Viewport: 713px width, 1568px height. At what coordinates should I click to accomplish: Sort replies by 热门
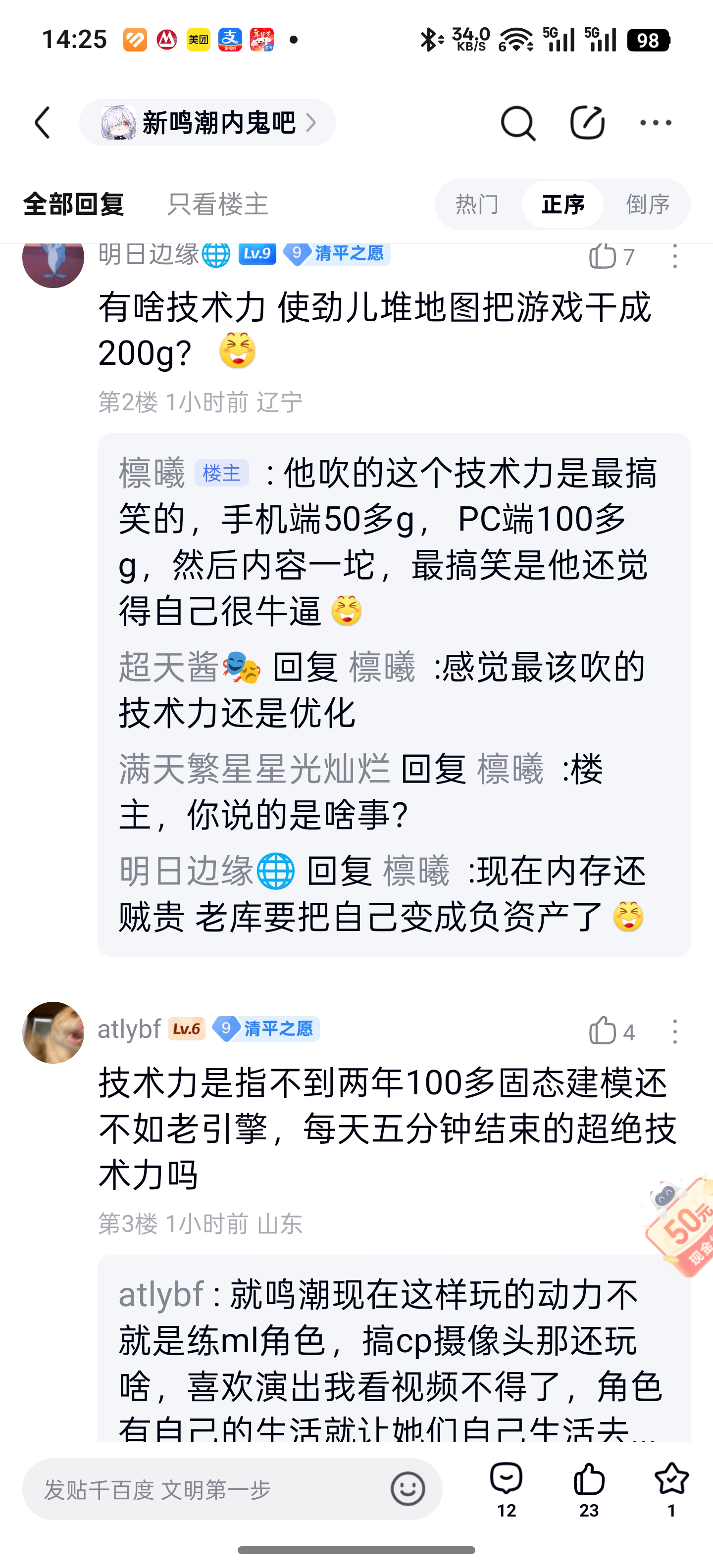coord(477,204)
